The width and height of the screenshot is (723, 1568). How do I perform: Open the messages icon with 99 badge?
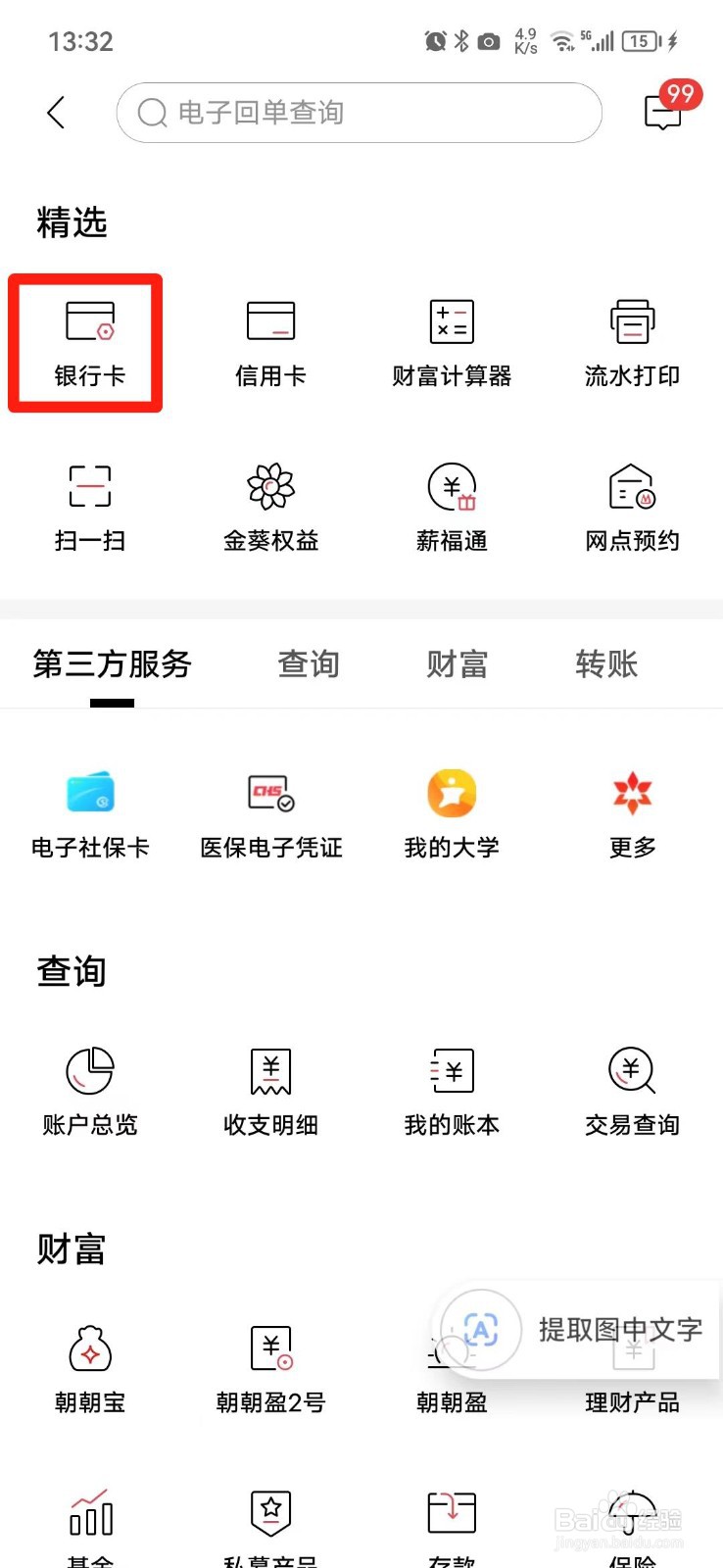point(664,111)
